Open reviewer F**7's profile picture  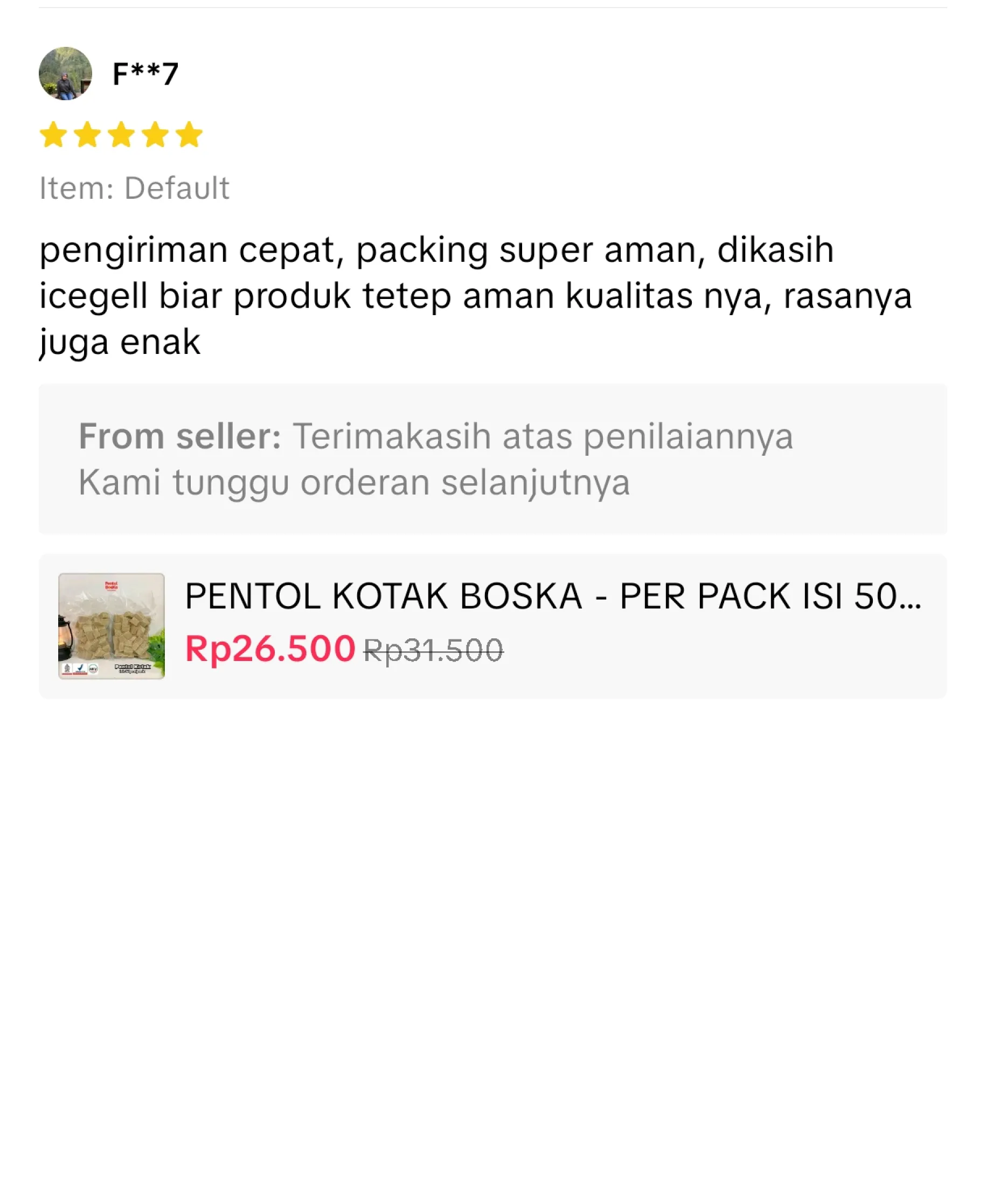[65, 73]
